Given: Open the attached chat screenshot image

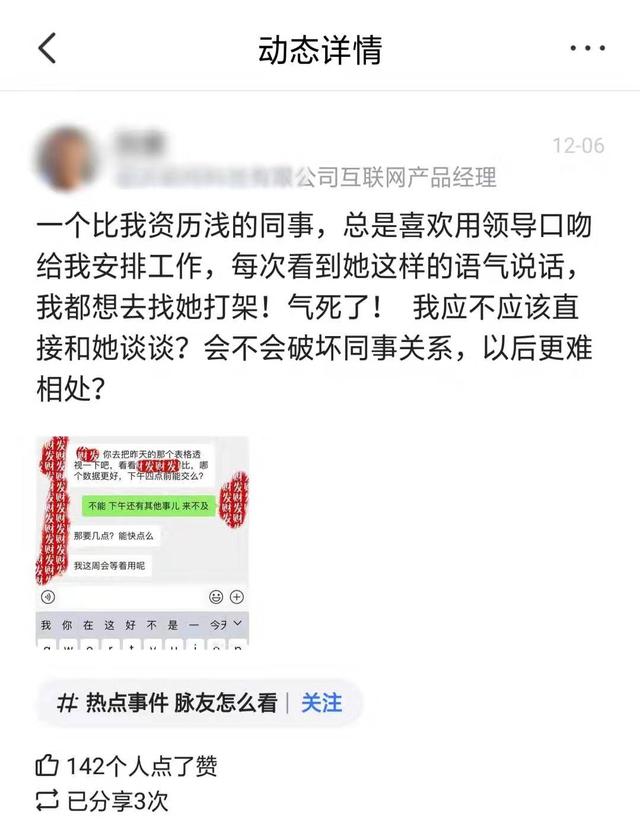Looking at the screenshot, I should [x=142, y=542].
